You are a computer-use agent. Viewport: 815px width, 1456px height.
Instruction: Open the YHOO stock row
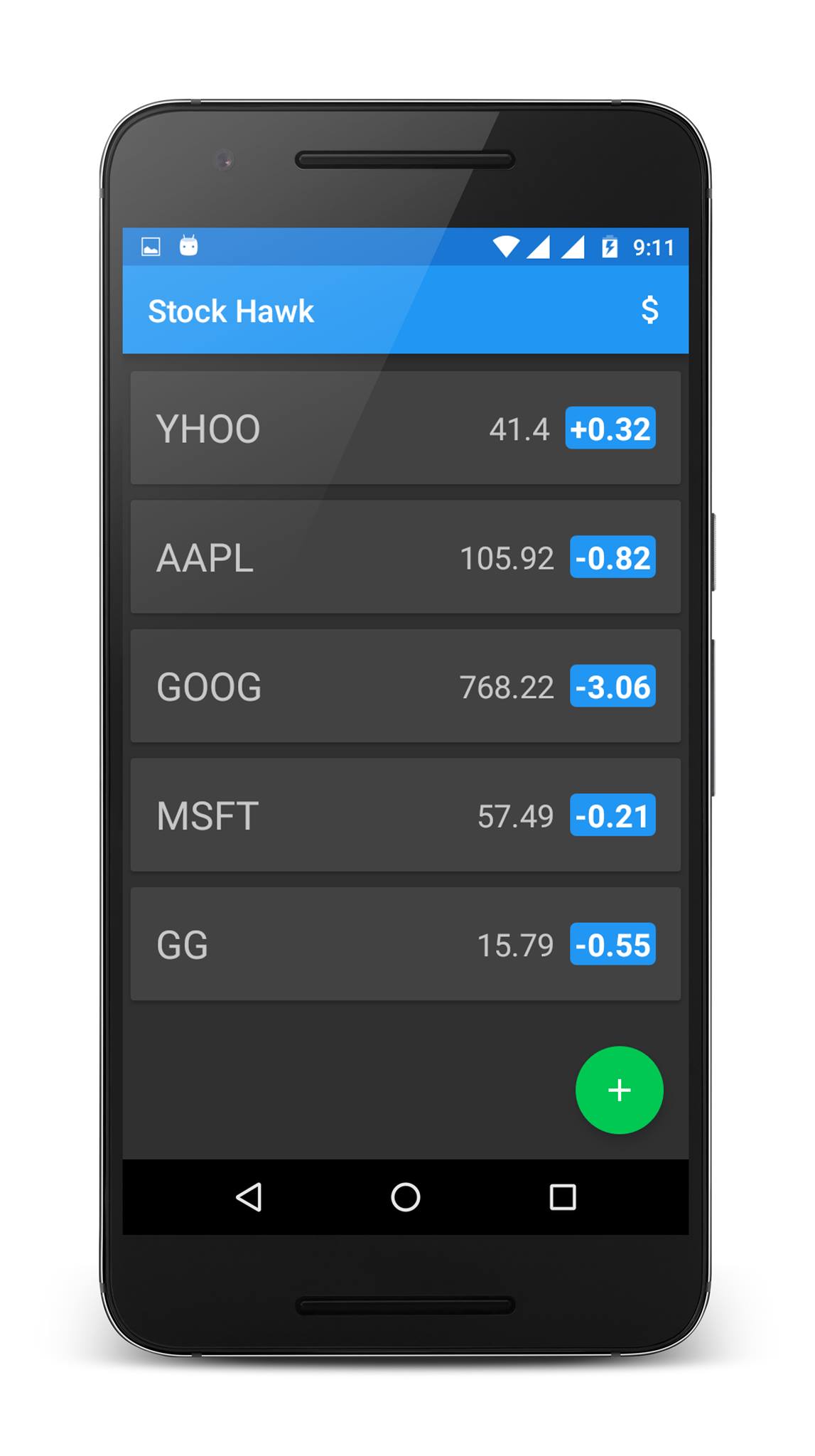pyautogui.click(x=405, y=429)
